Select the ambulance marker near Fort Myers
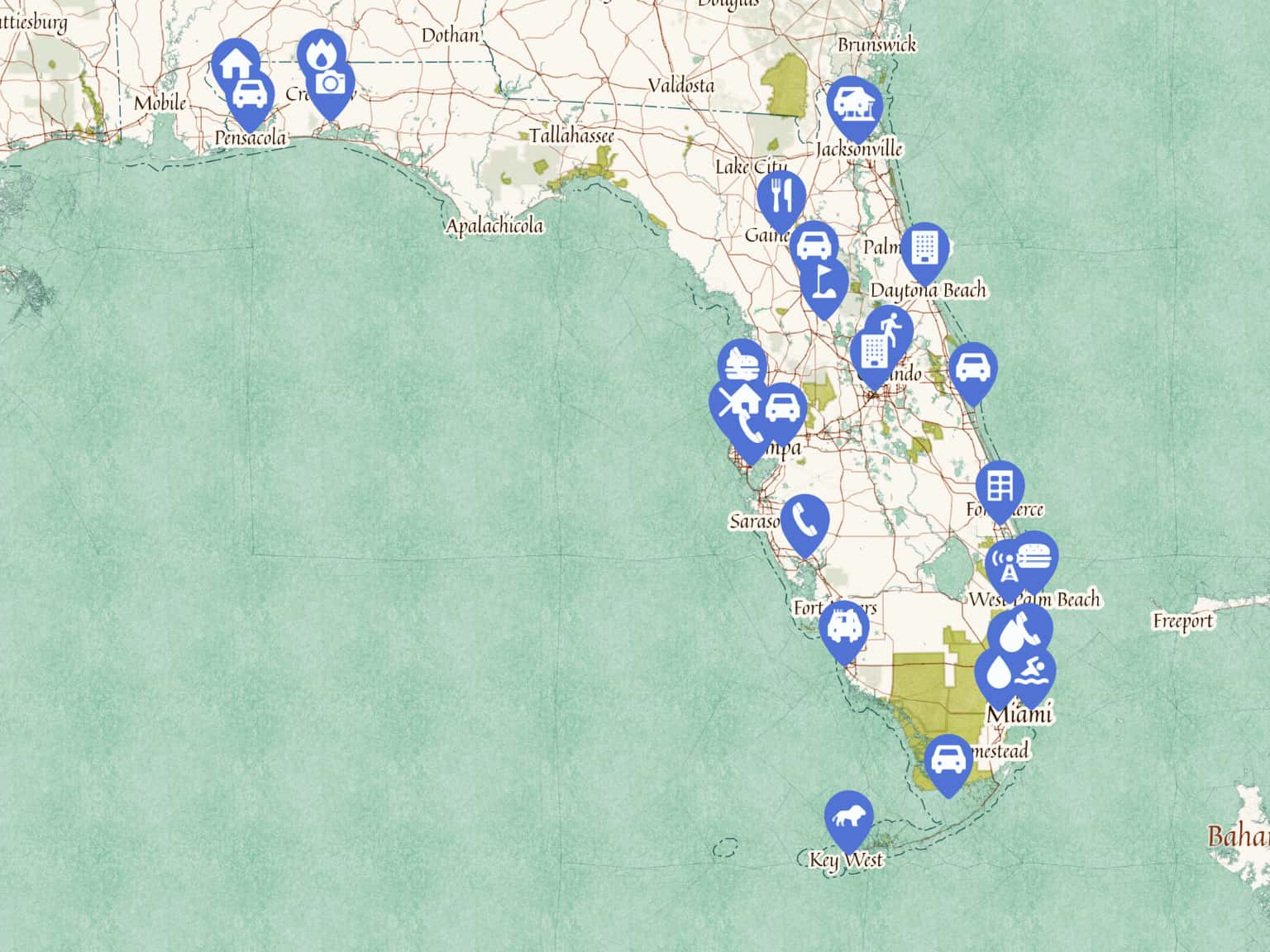This screenshot has height=952, width=1270. (843, 626)
